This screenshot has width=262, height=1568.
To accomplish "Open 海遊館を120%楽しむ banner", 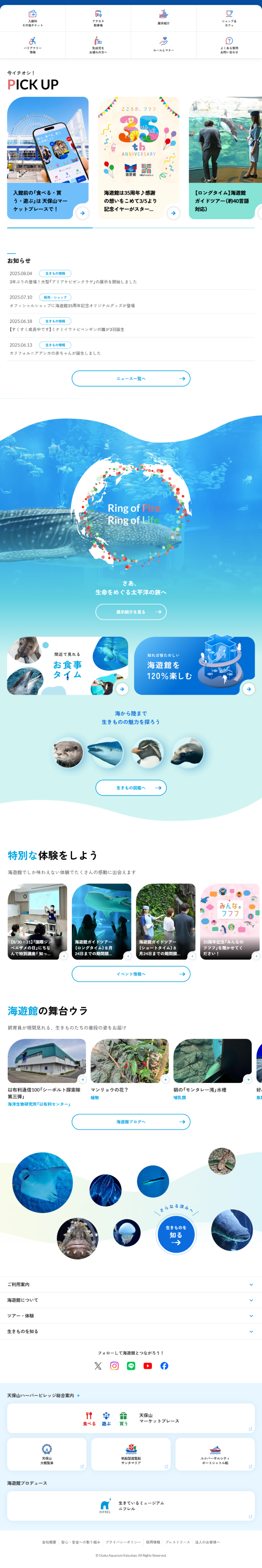I will click(x=194, y=666).
